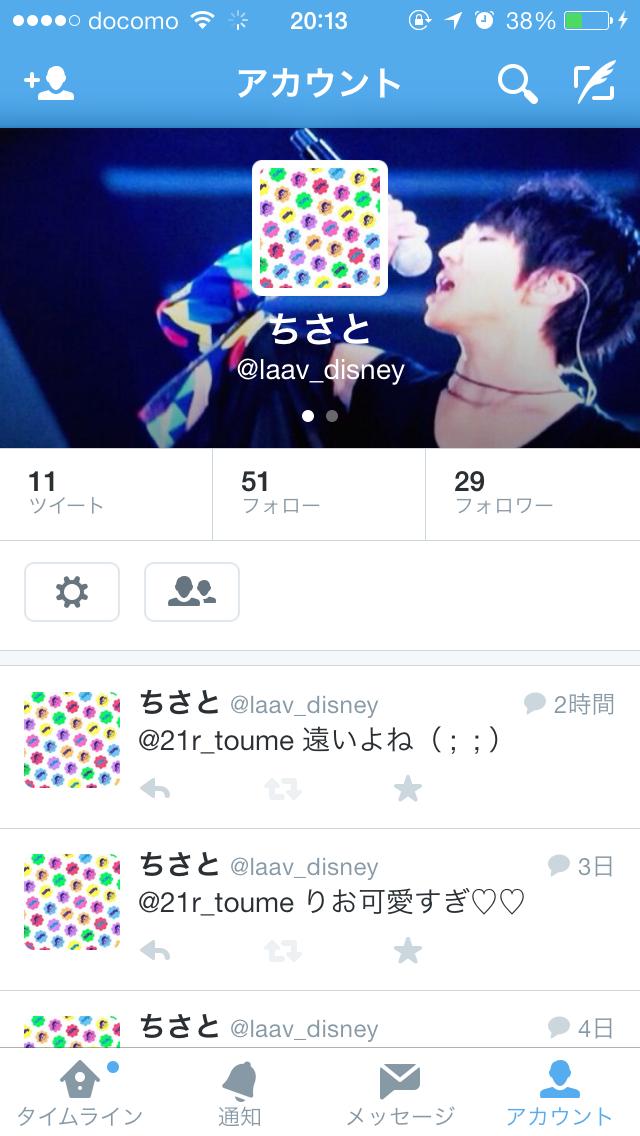640x1136 pixels.
Task: Switch to the 通知 tab
Action: (x=239, y=1092)
